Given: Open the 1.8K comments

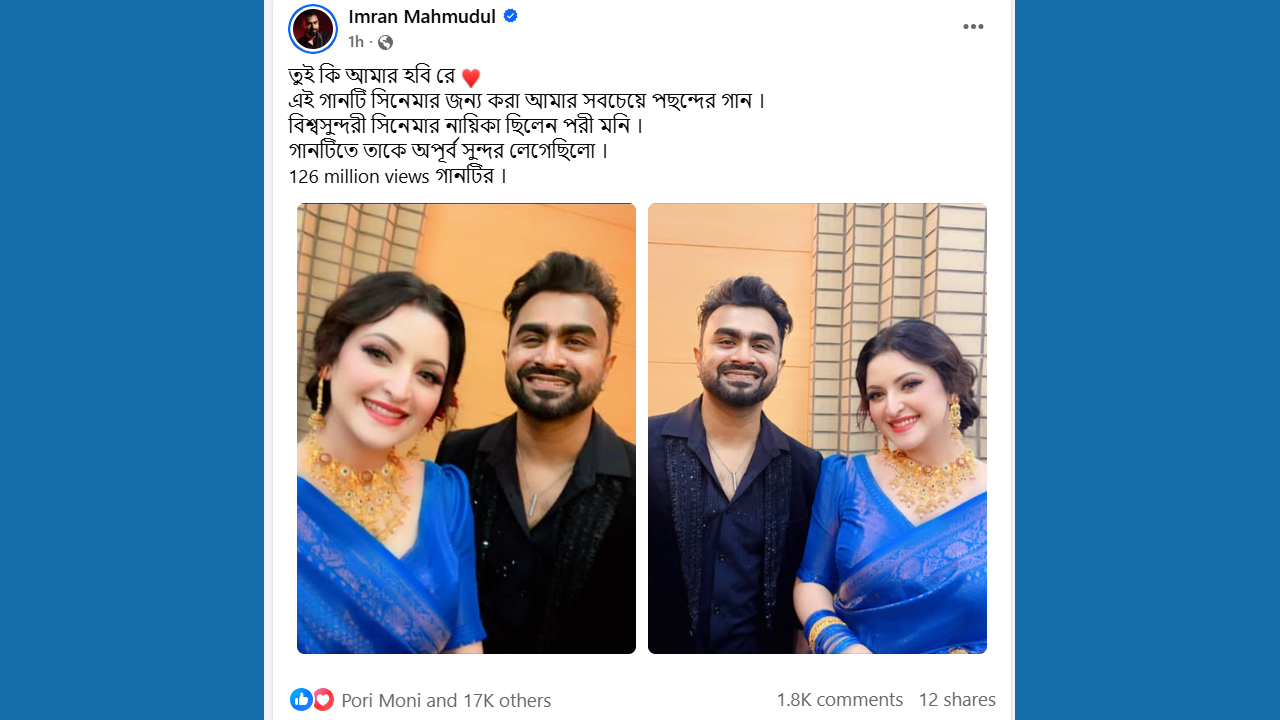Looking at the screenshot, I should pos(839,699).
